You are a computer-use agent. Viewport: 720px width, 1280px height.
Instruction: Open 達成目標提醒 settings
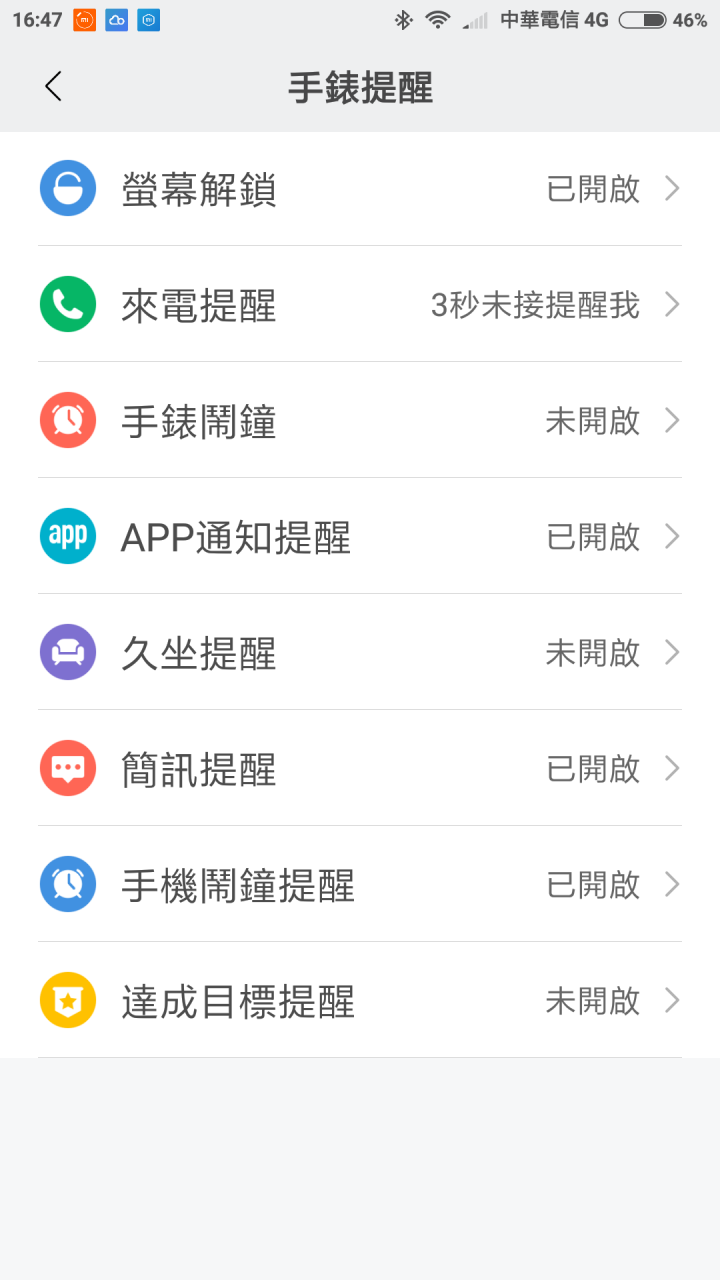click(360, 1001)
